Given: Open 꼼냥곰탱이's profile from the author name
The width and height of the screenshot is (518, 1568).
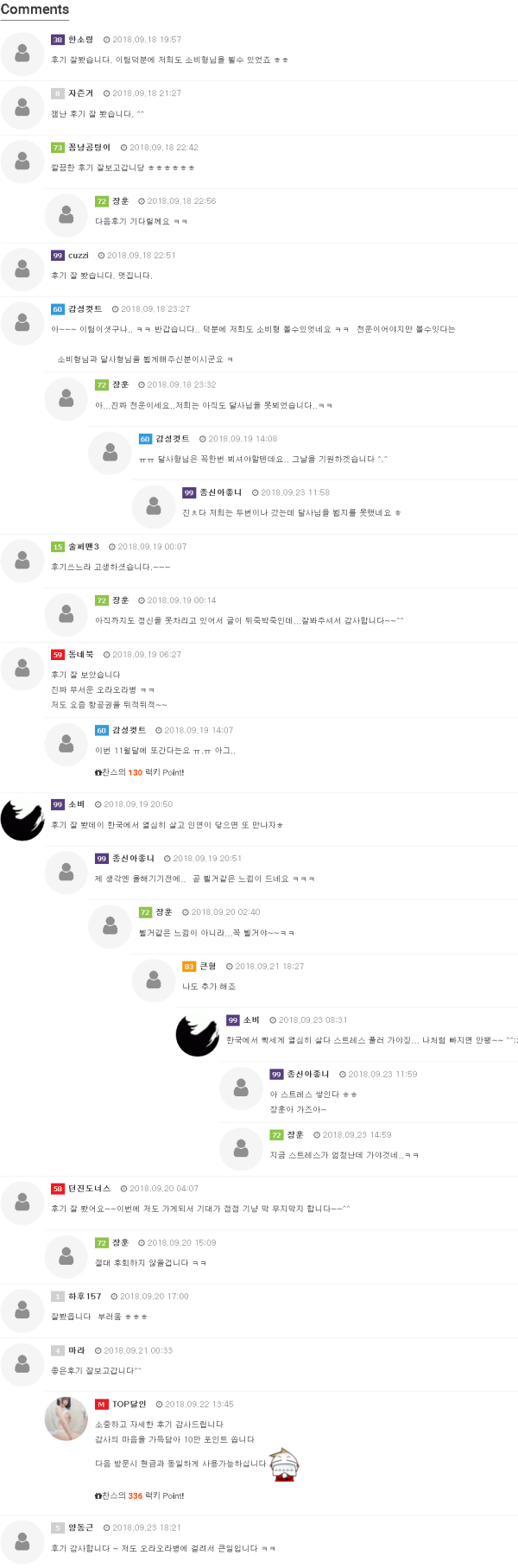Looking at the screenshot, I should pyautogui.click(x=89, y=148).
